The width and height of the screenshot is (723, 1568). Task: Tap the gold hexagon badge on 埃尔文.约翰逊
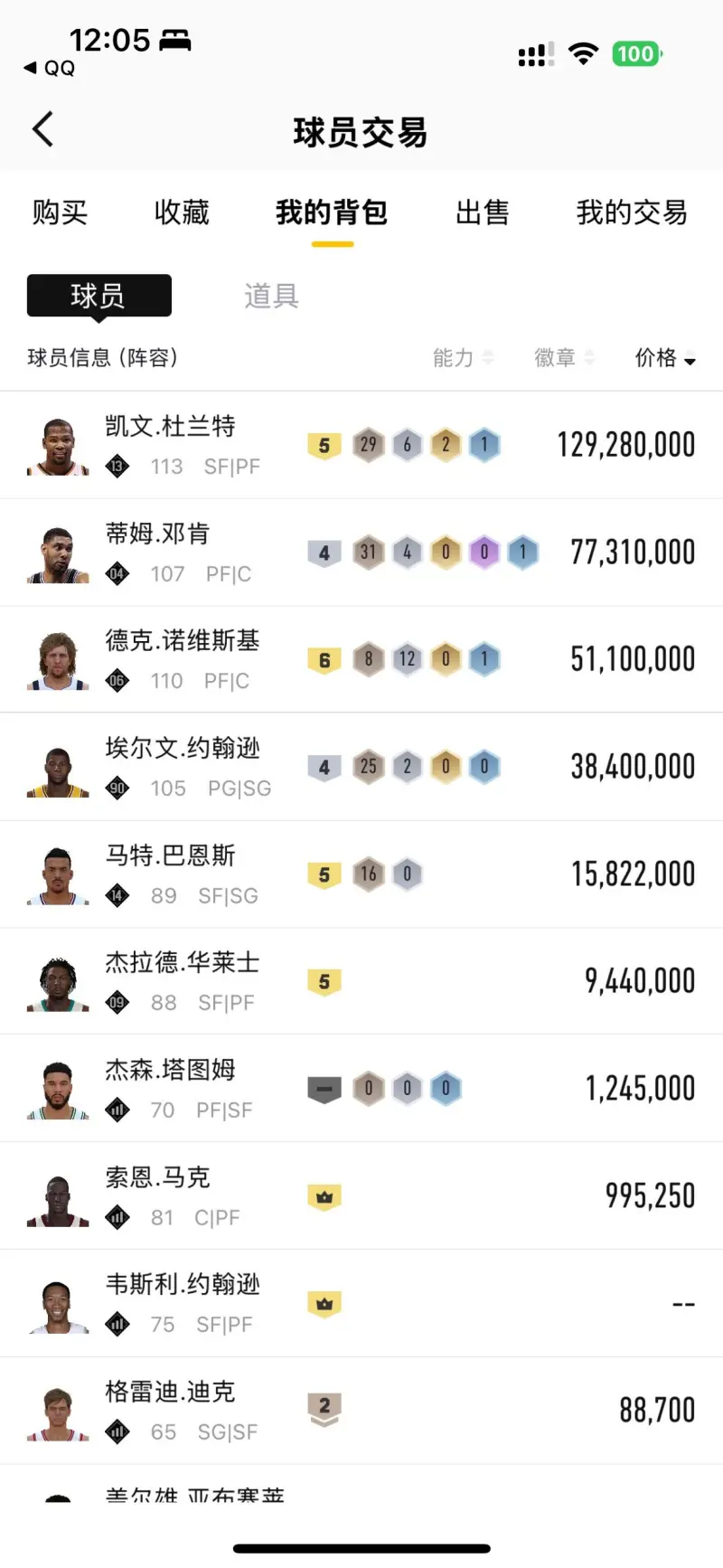[x=446, y=766]
